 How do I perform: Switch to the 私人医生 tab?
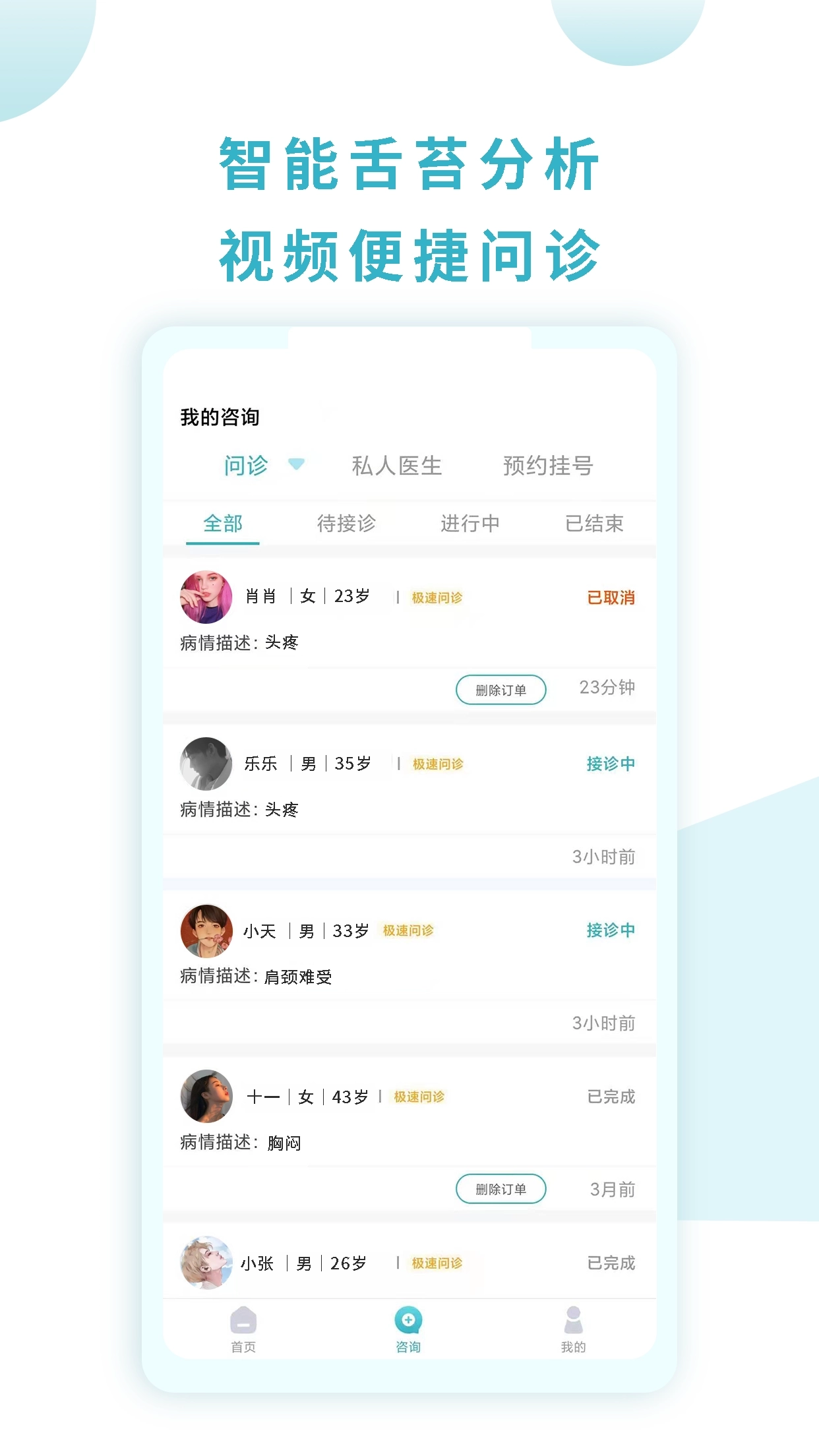click(x=397, y=466)
